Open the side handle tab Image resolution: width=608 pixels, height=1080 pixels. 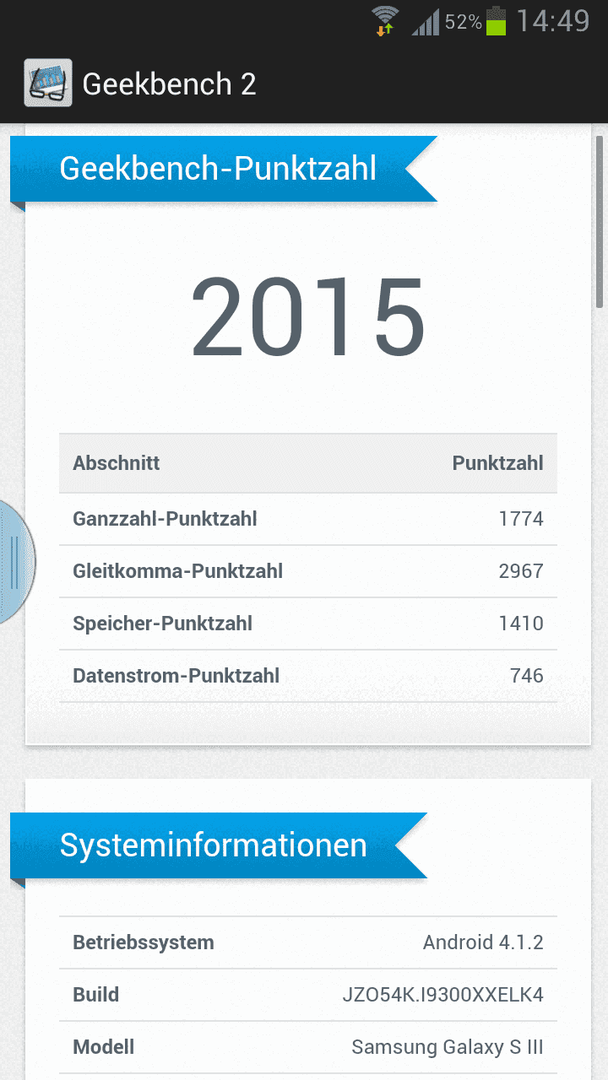[17, 563]
